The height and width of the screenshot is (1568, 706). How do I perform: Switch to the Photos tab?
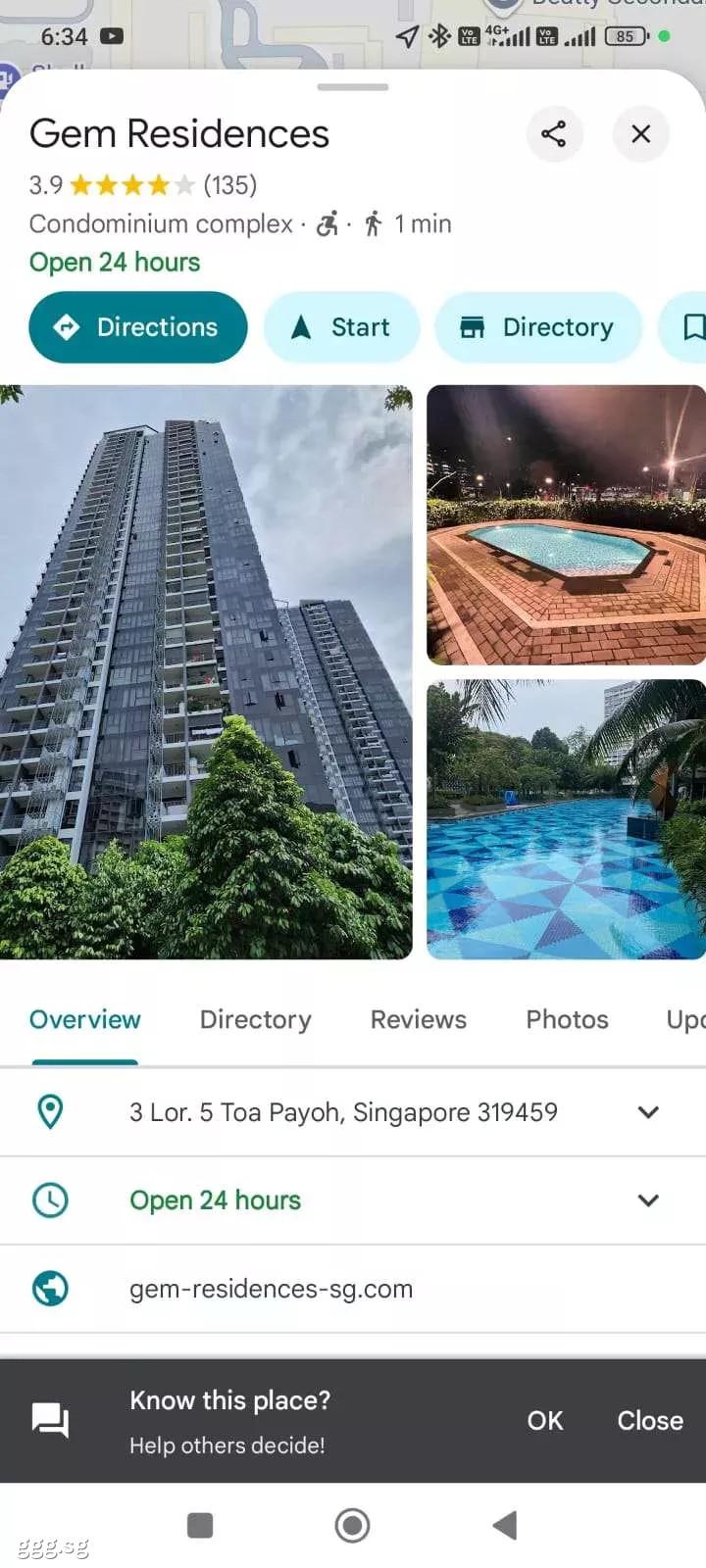coord(568,1020)
